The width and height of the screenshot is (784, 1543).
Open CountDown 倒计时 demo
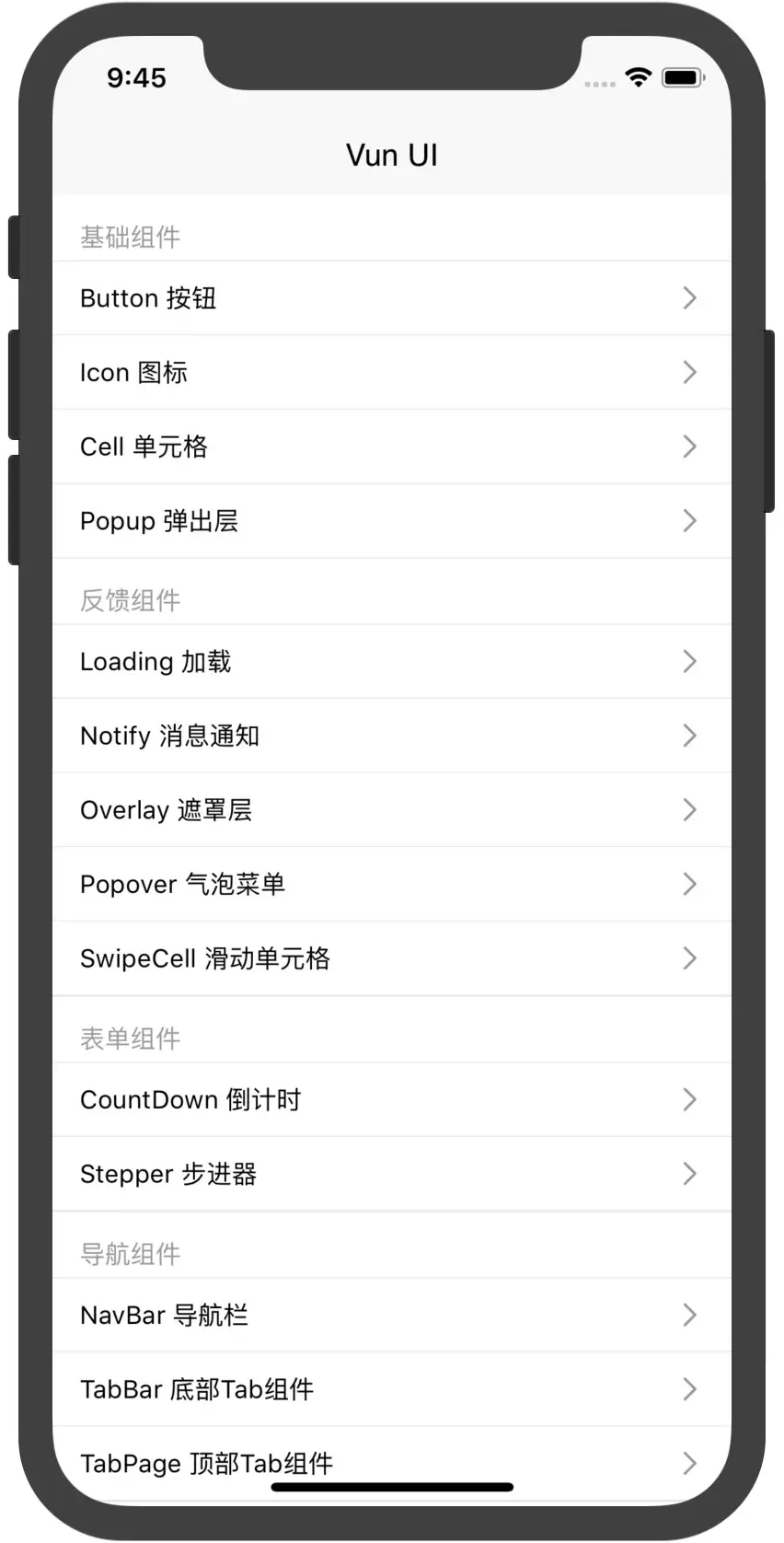[392, 1099]
